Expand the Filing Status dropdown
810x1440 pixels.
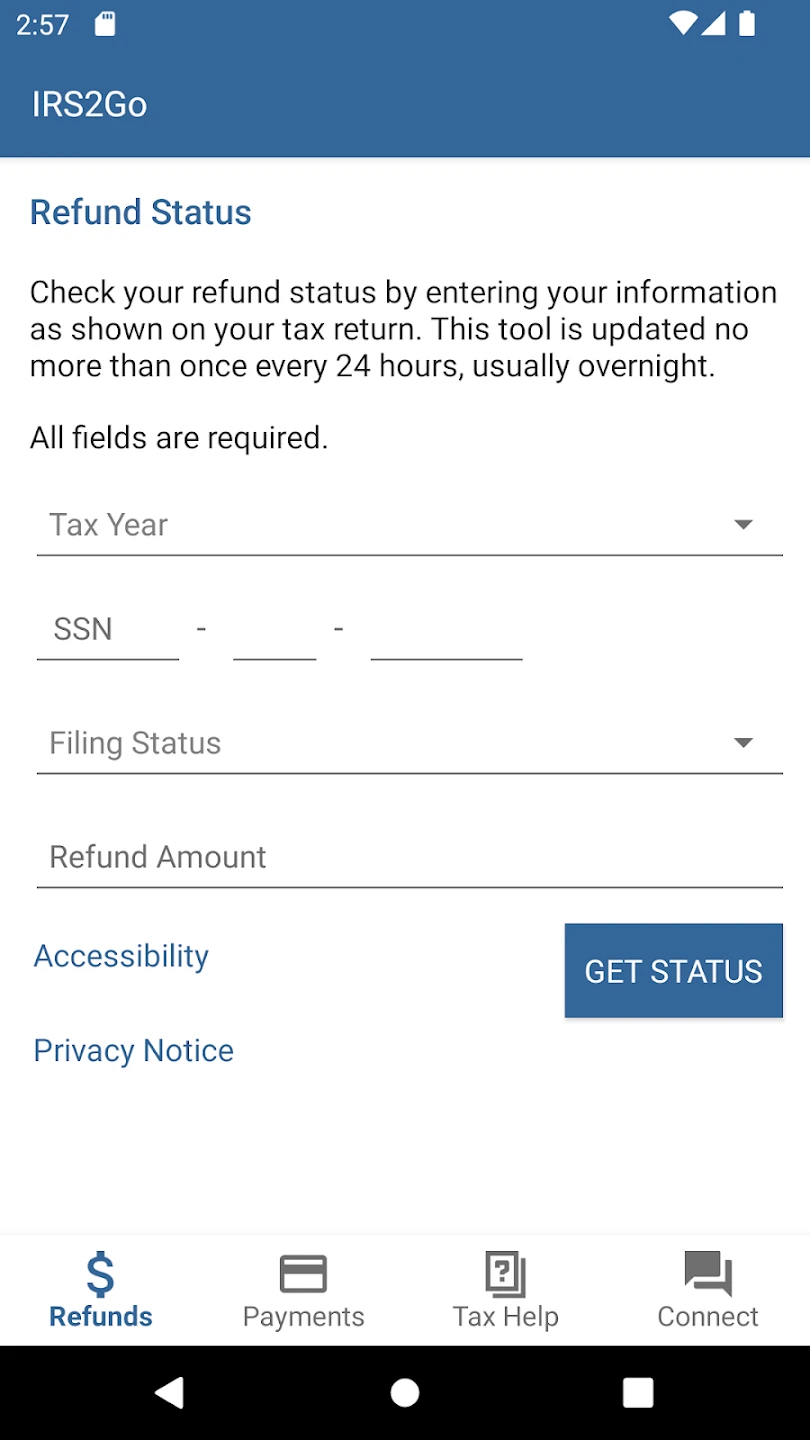(x=409, y=743)
